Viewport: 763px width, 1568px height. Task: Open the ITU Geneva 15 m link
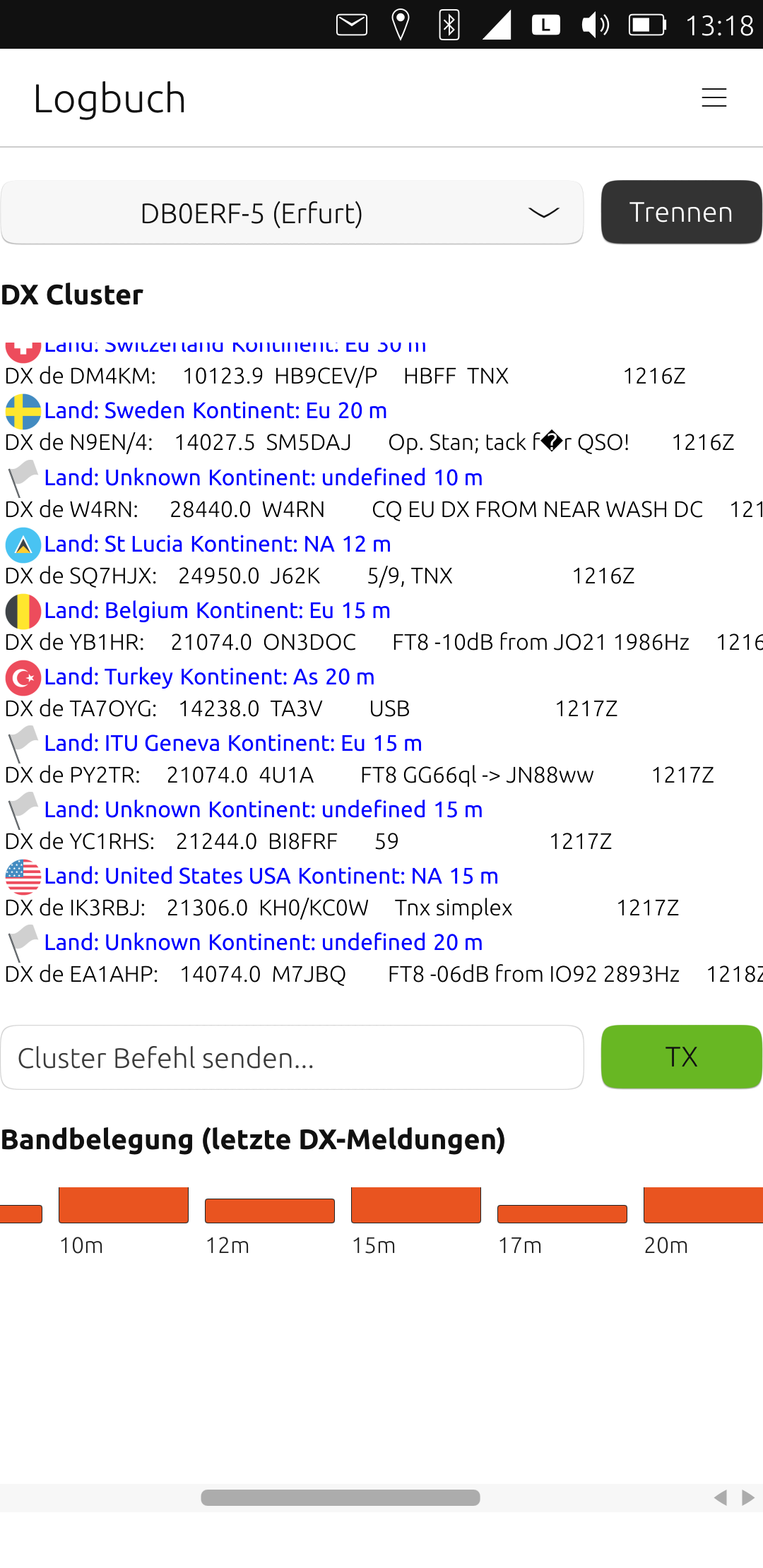233,743
